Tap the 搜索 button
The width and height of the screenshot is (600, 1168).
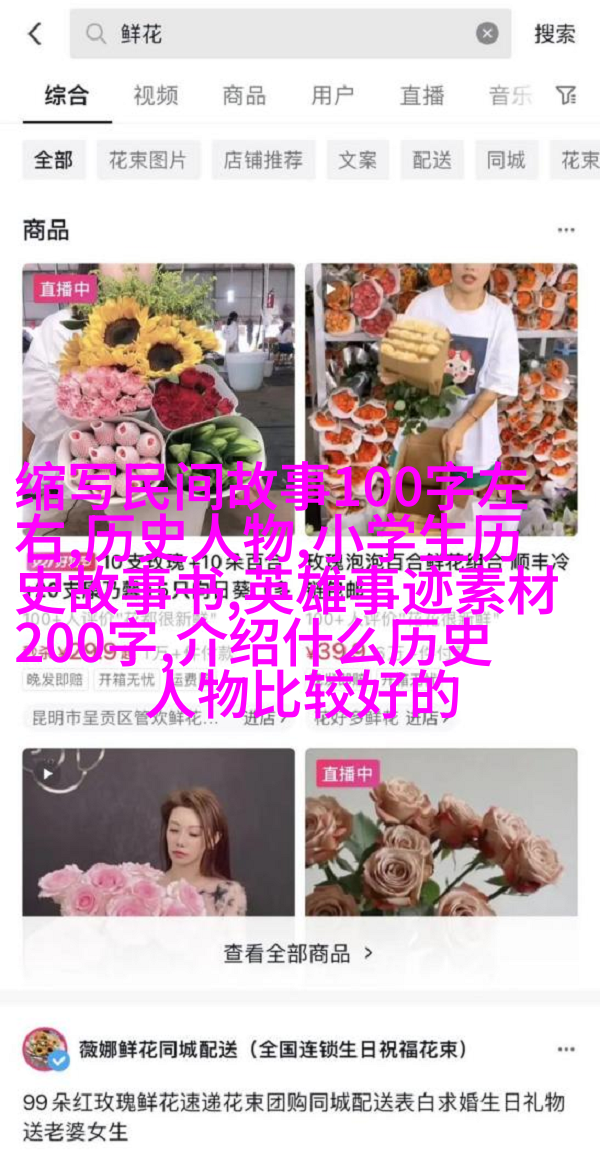(x=554, y=34)
